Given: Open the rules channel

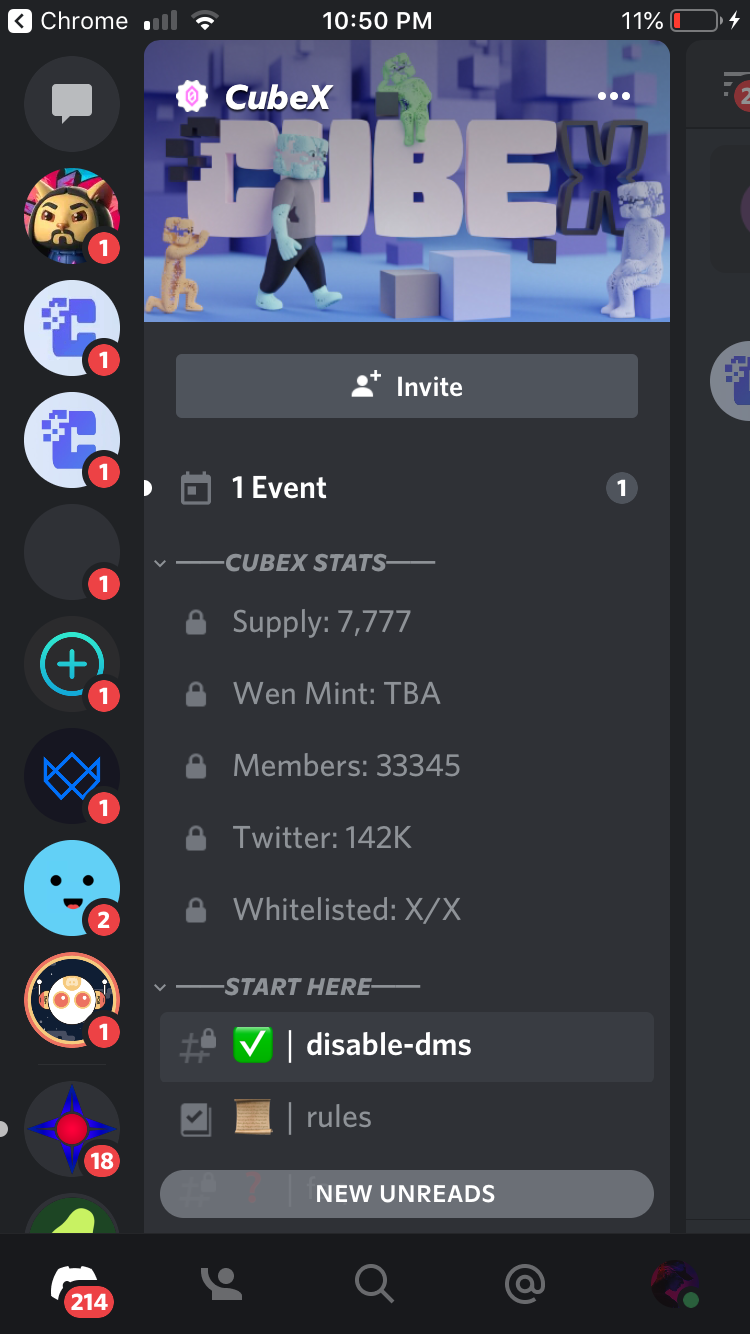Looking at the screenshot, I should click(407, 1118).
